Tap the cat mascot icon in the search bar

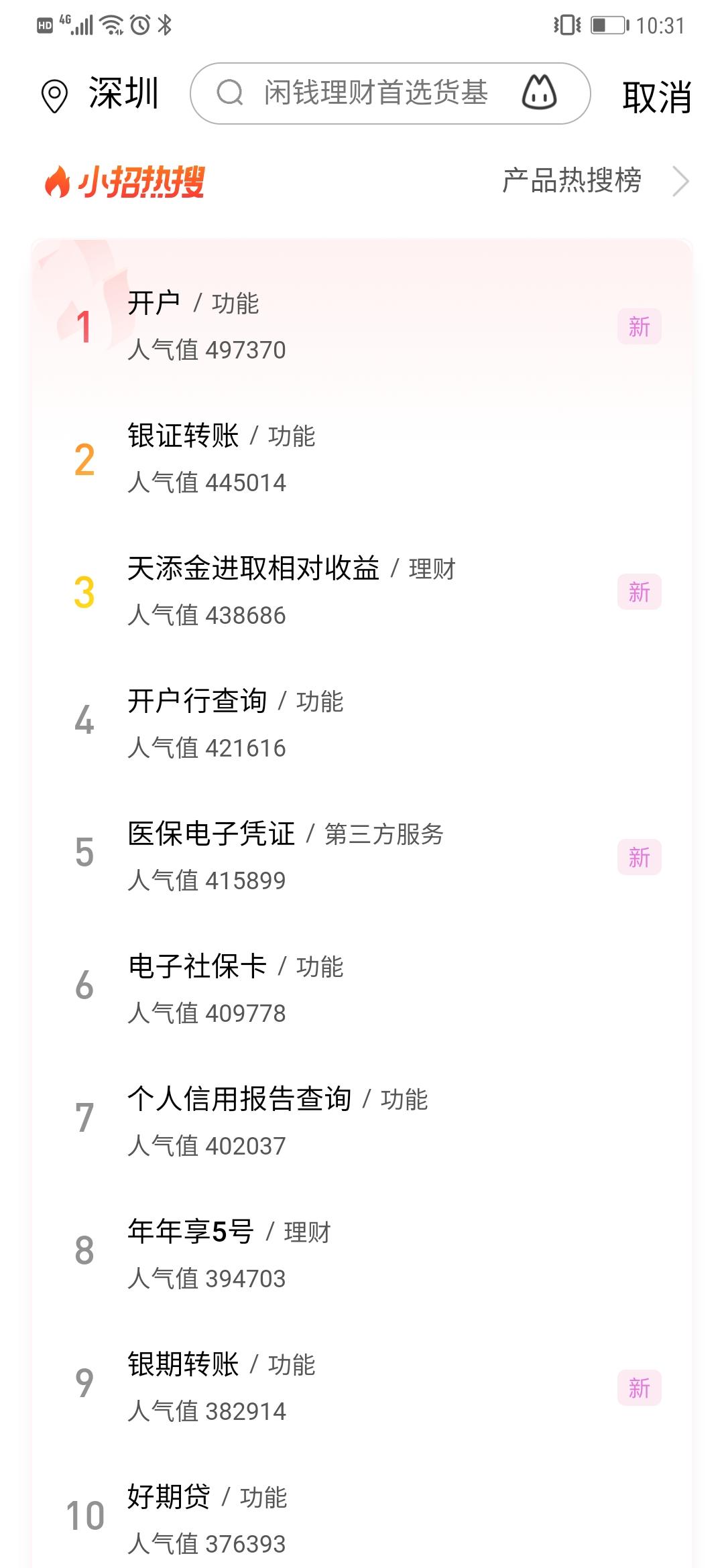(540, 94)
